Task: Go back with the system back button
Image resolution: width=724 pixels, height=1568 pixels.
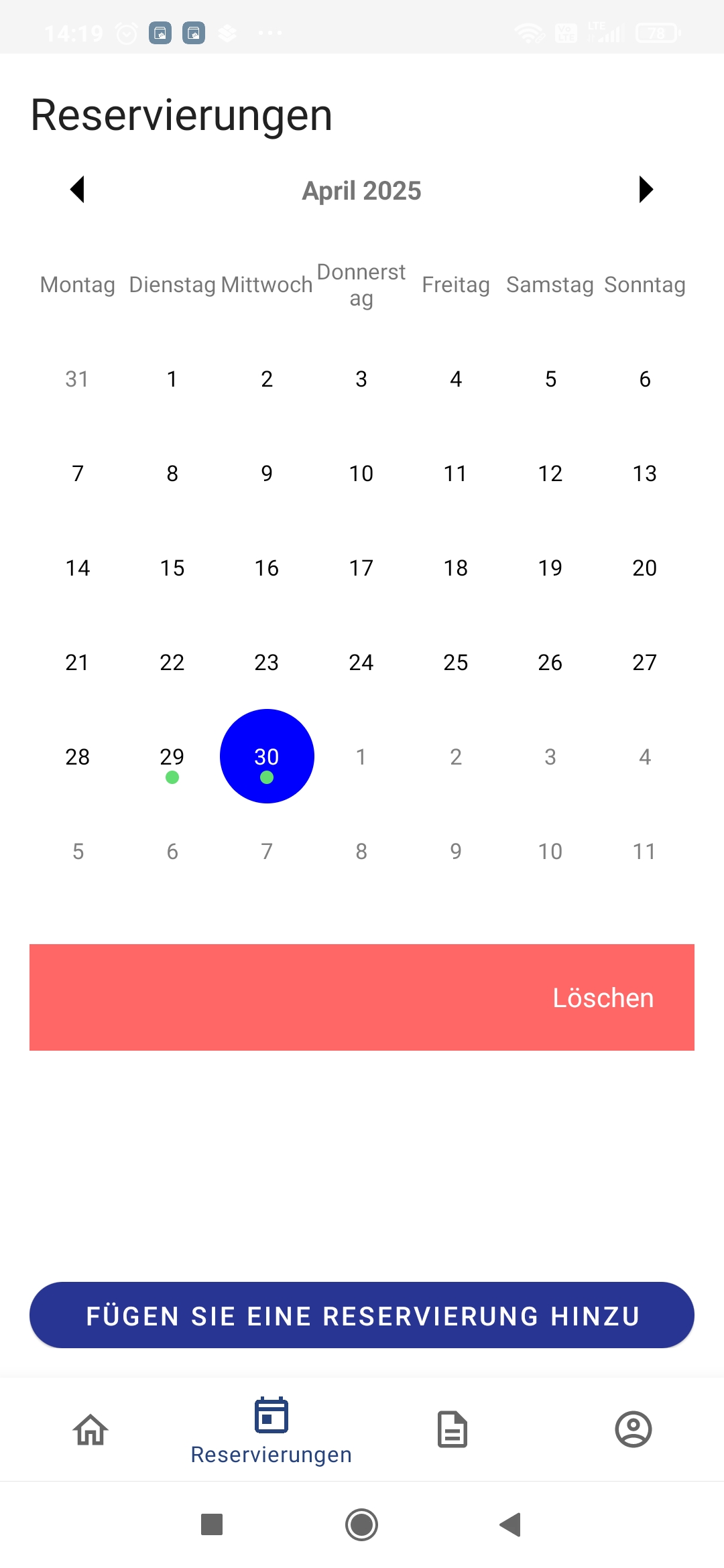Action: pos(511,1524)
